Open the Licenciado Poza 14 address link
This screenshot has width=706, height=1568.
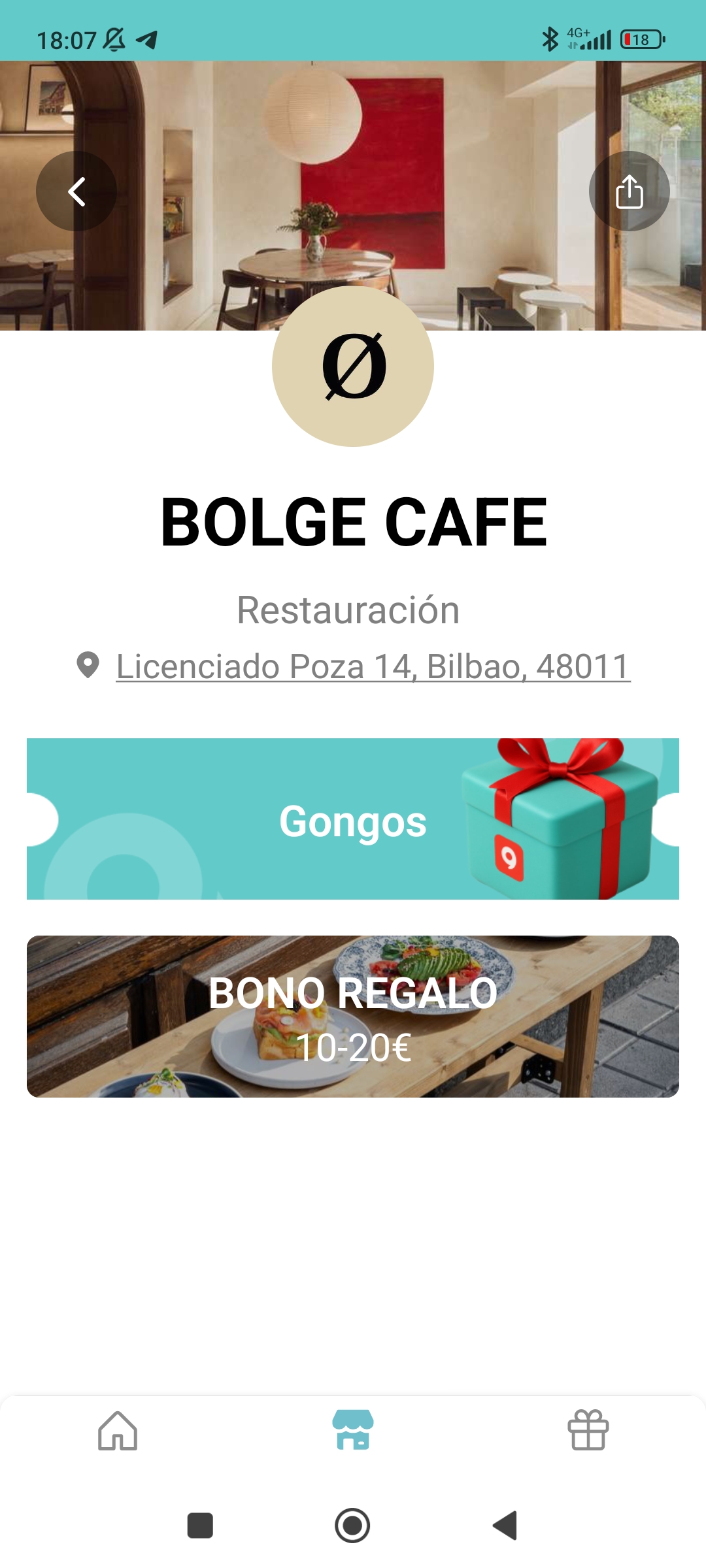point(373,666)
